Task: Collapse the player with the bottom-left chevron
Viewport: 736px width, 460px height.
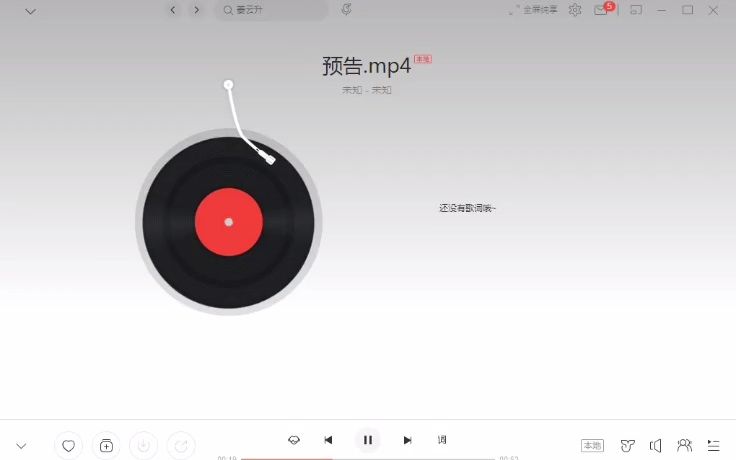Action: [21, 446]
